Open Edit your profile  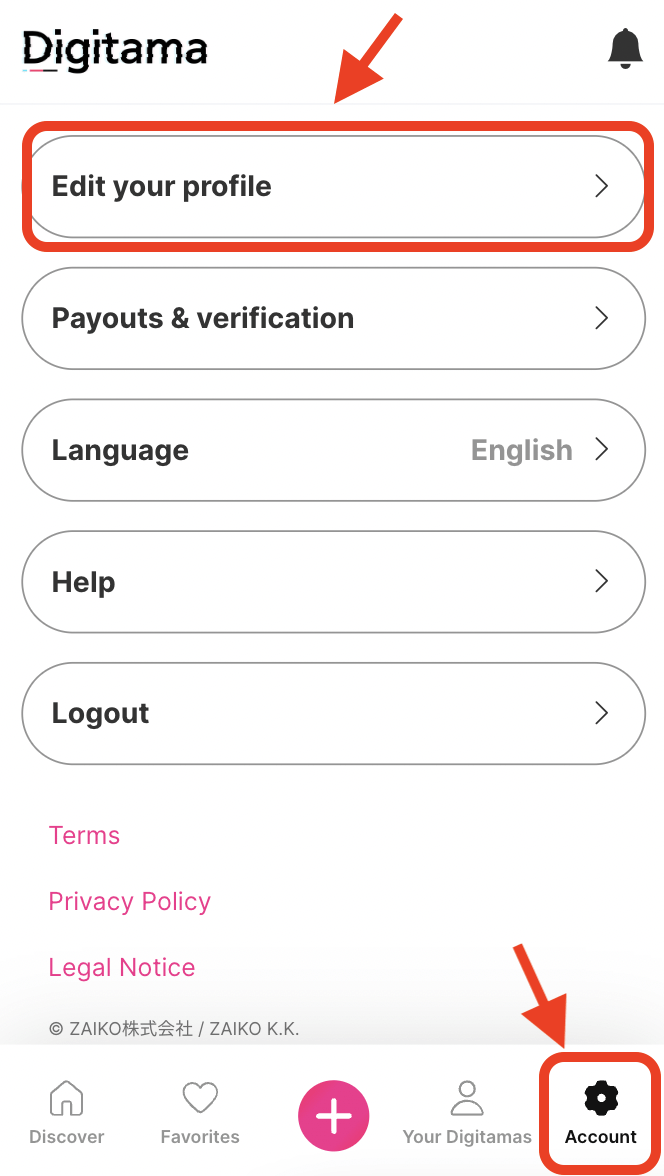[334, 186]
